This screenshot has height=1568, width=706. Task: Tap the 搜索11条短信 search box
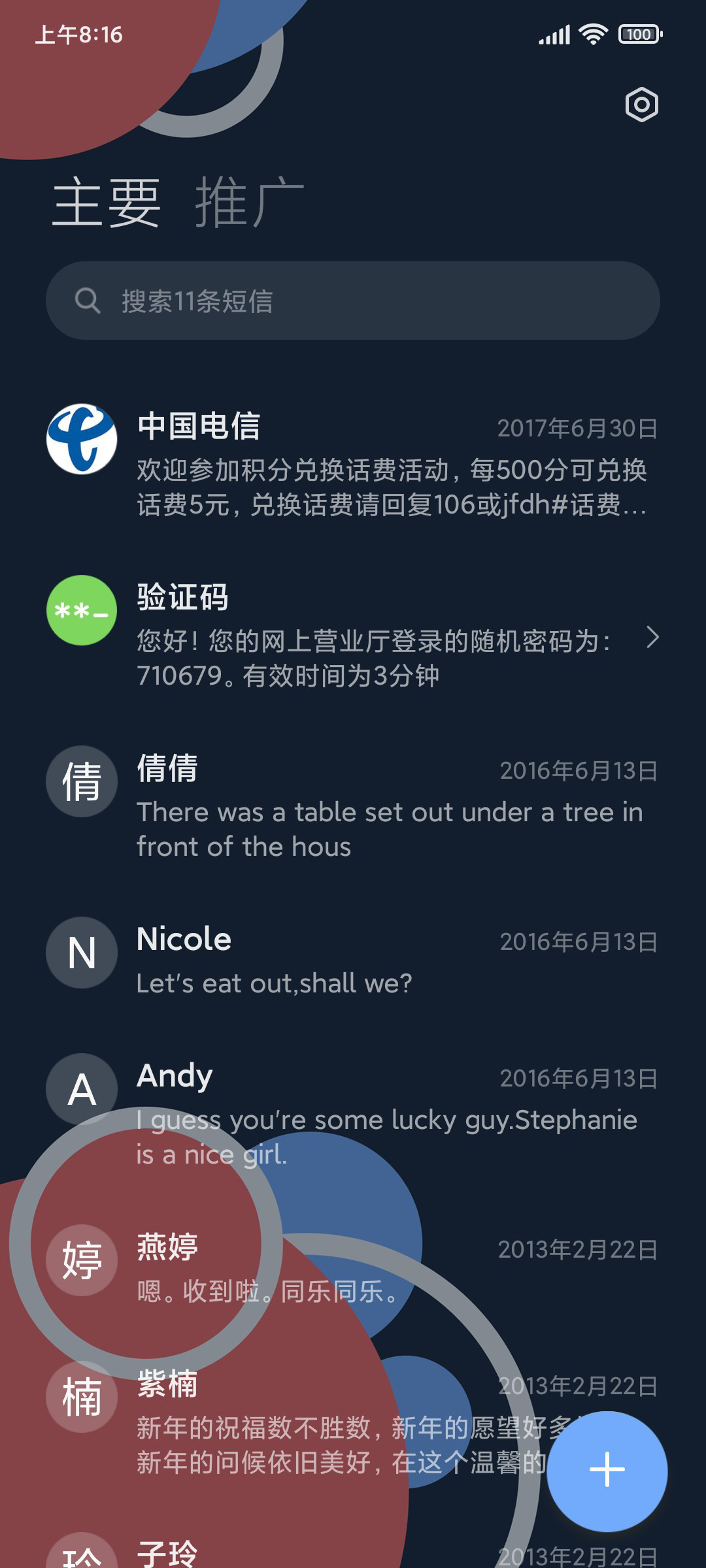353,301
